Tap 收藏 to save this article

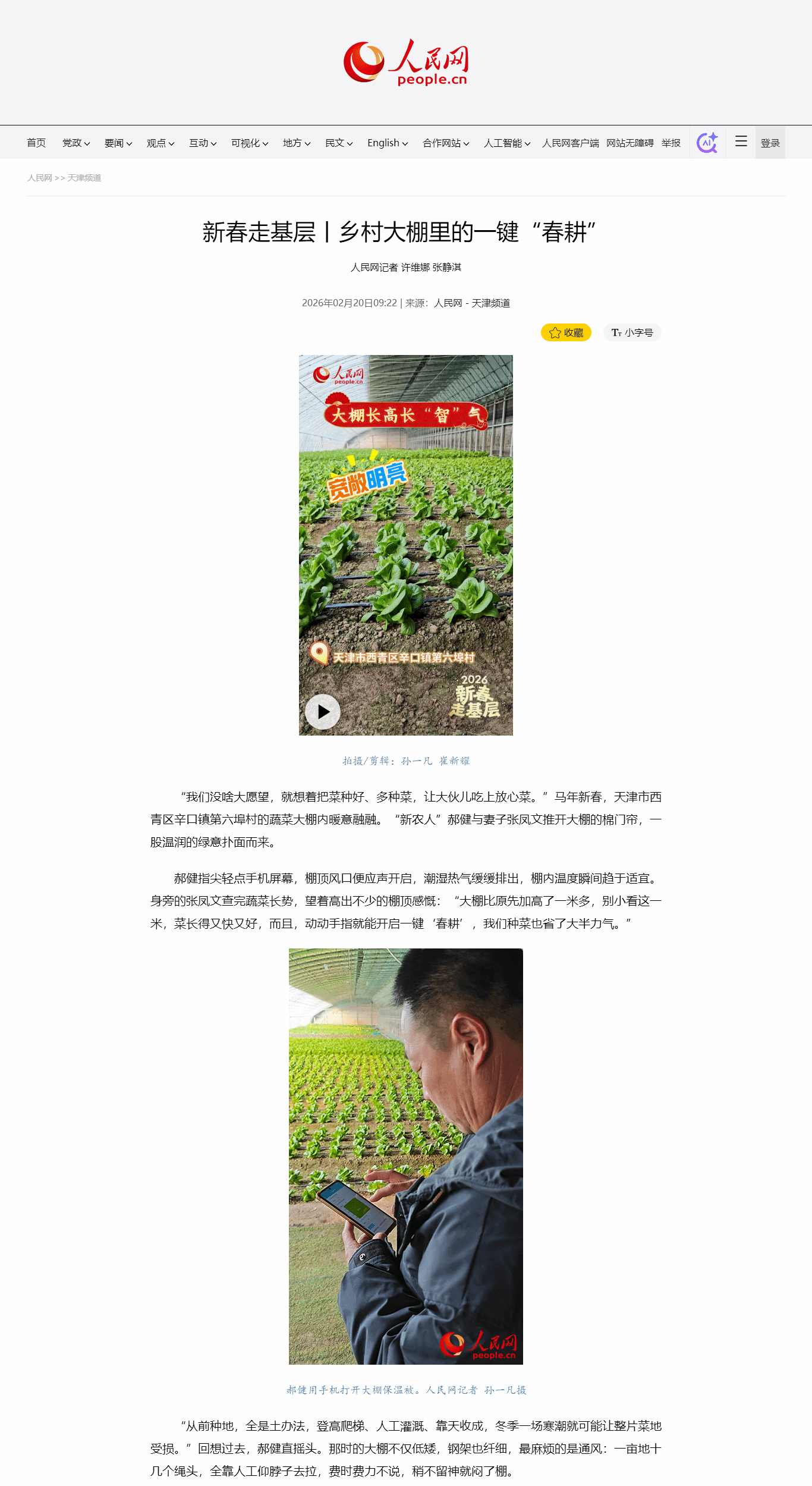566,332
